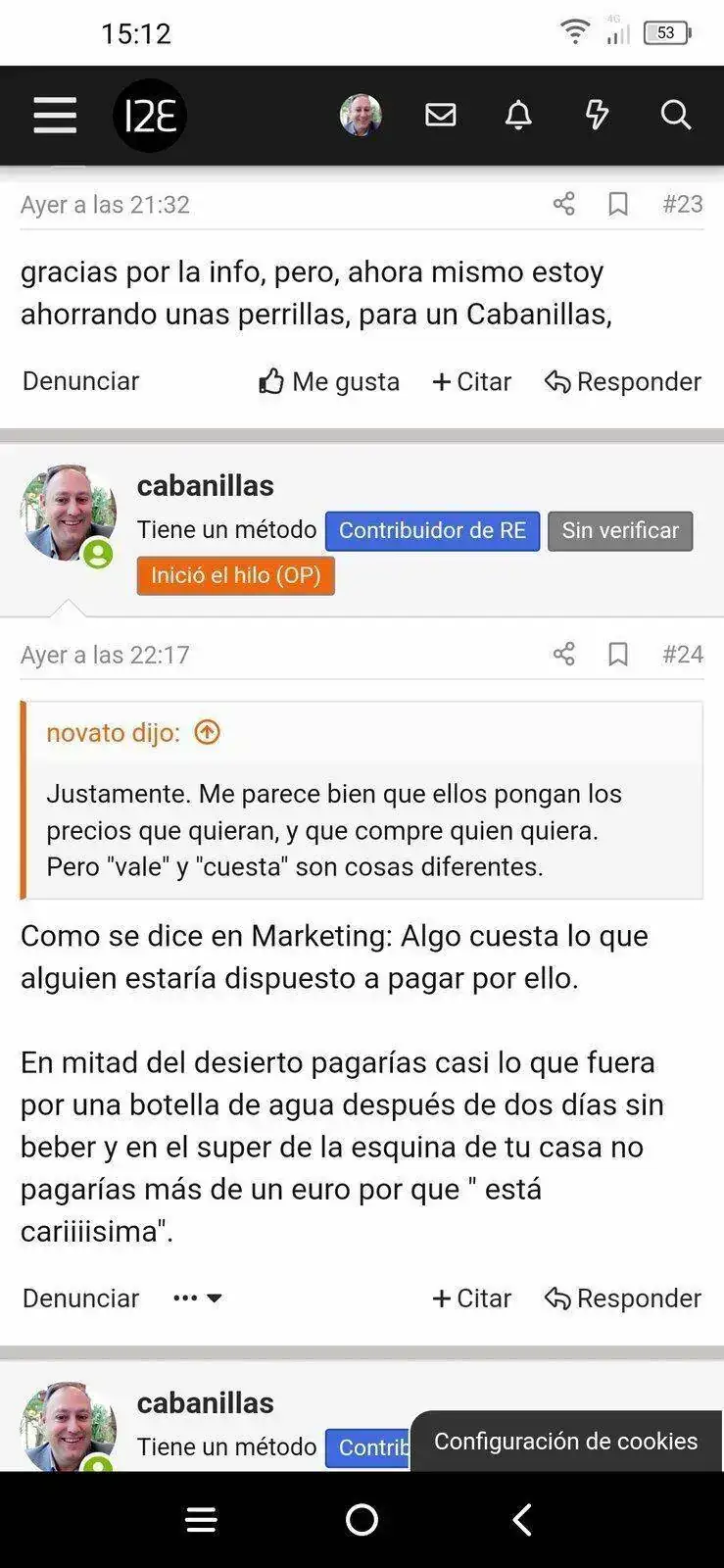Expand more options on post #24
This screenshot has height=1568, width=724.
point(198,1298)
